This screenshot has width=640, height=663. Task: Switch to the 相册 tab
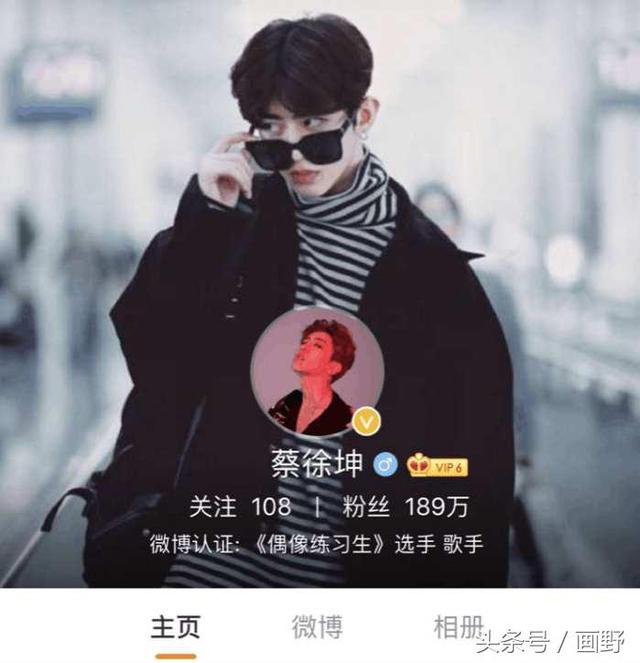pos(458,627)
